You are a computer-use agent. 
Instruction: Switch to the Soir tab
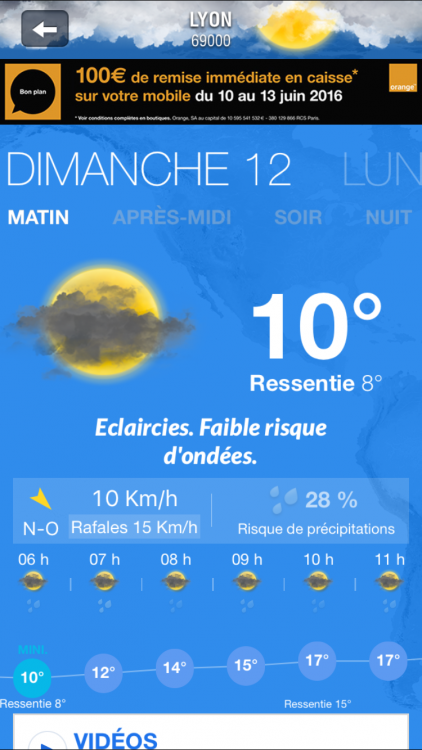click(x=298, y=218)
